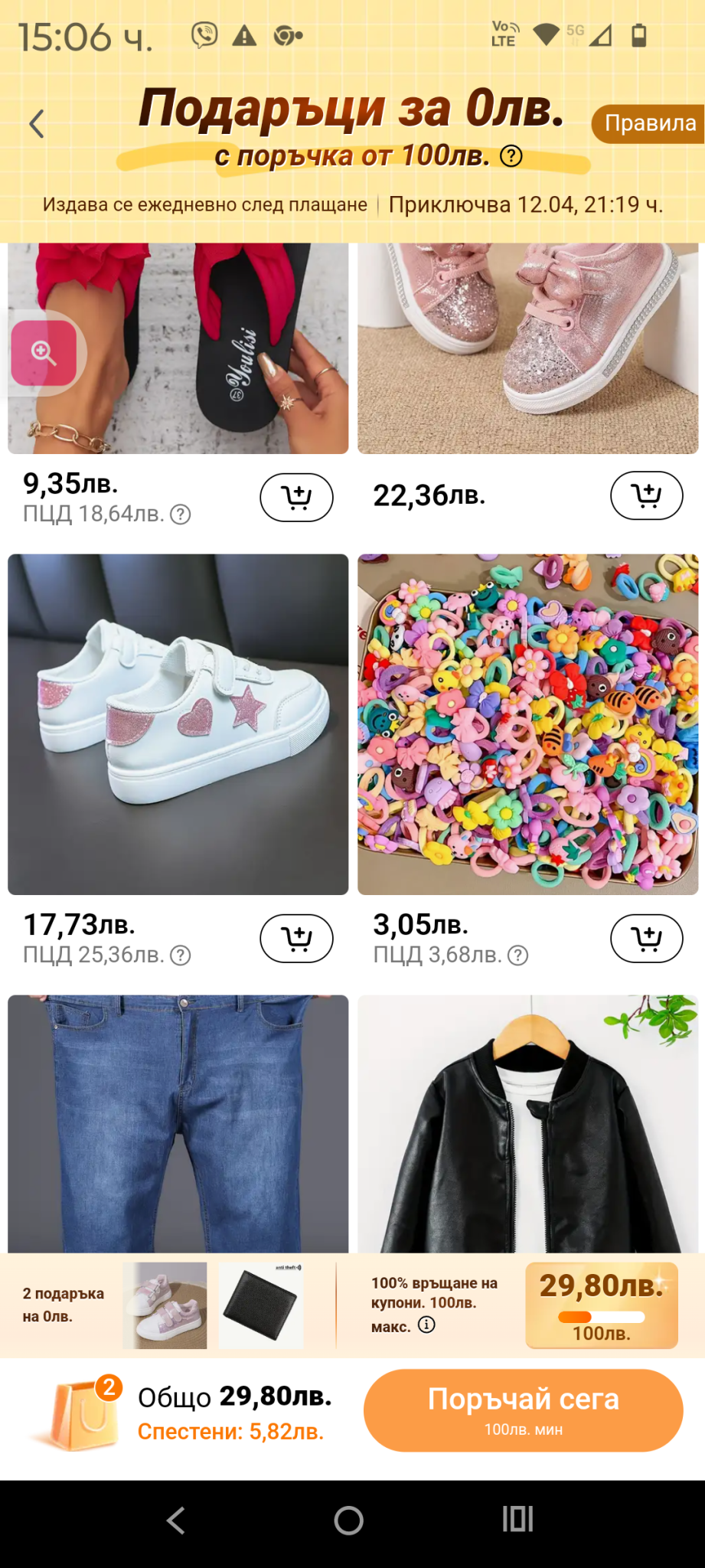705x1568 pixels.
Task: Add the 22,36лв. pink sneakers to cart
Action: pyautogui.click(x=646, y=495)
